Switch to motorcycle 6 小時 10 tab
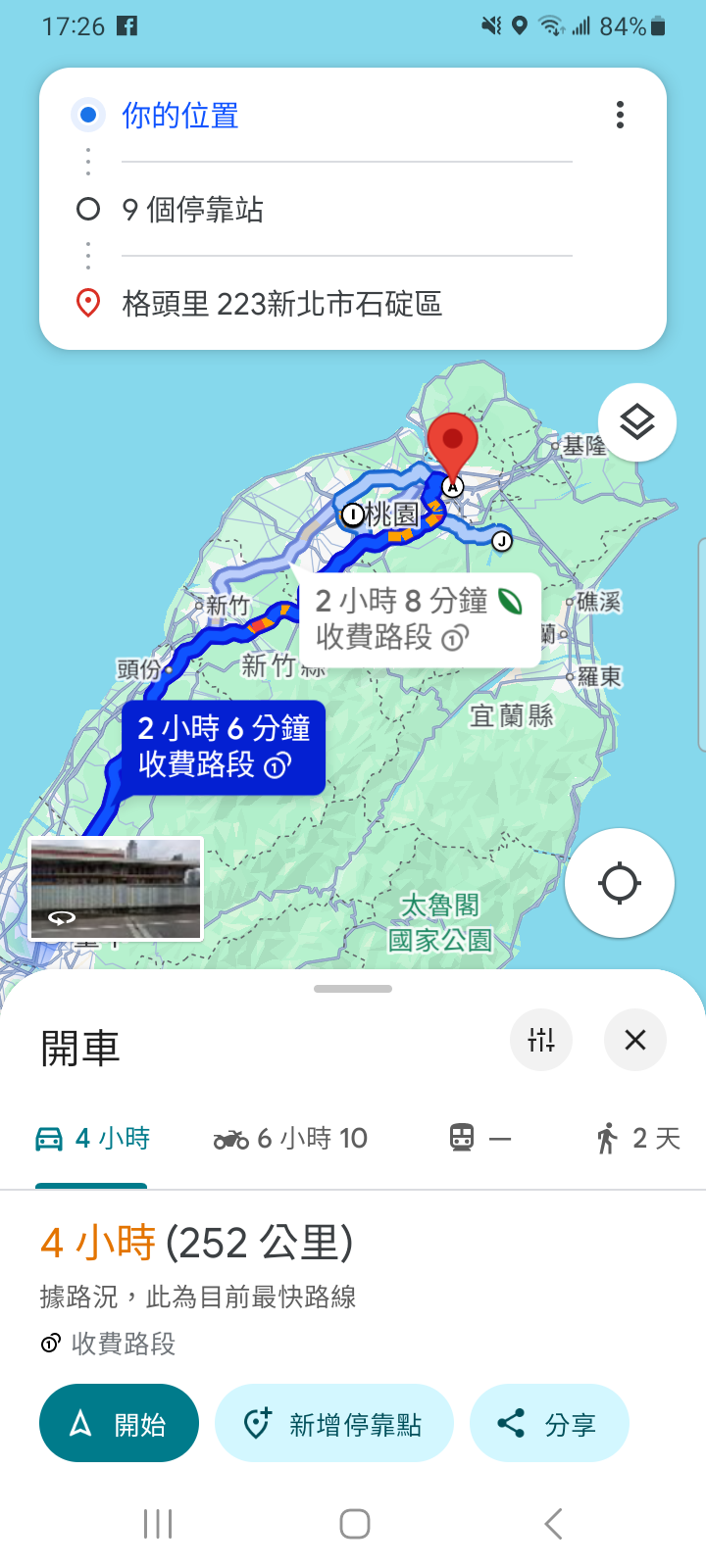Viewport: 706px width, 1568px height. click(x=290, y=1139)
